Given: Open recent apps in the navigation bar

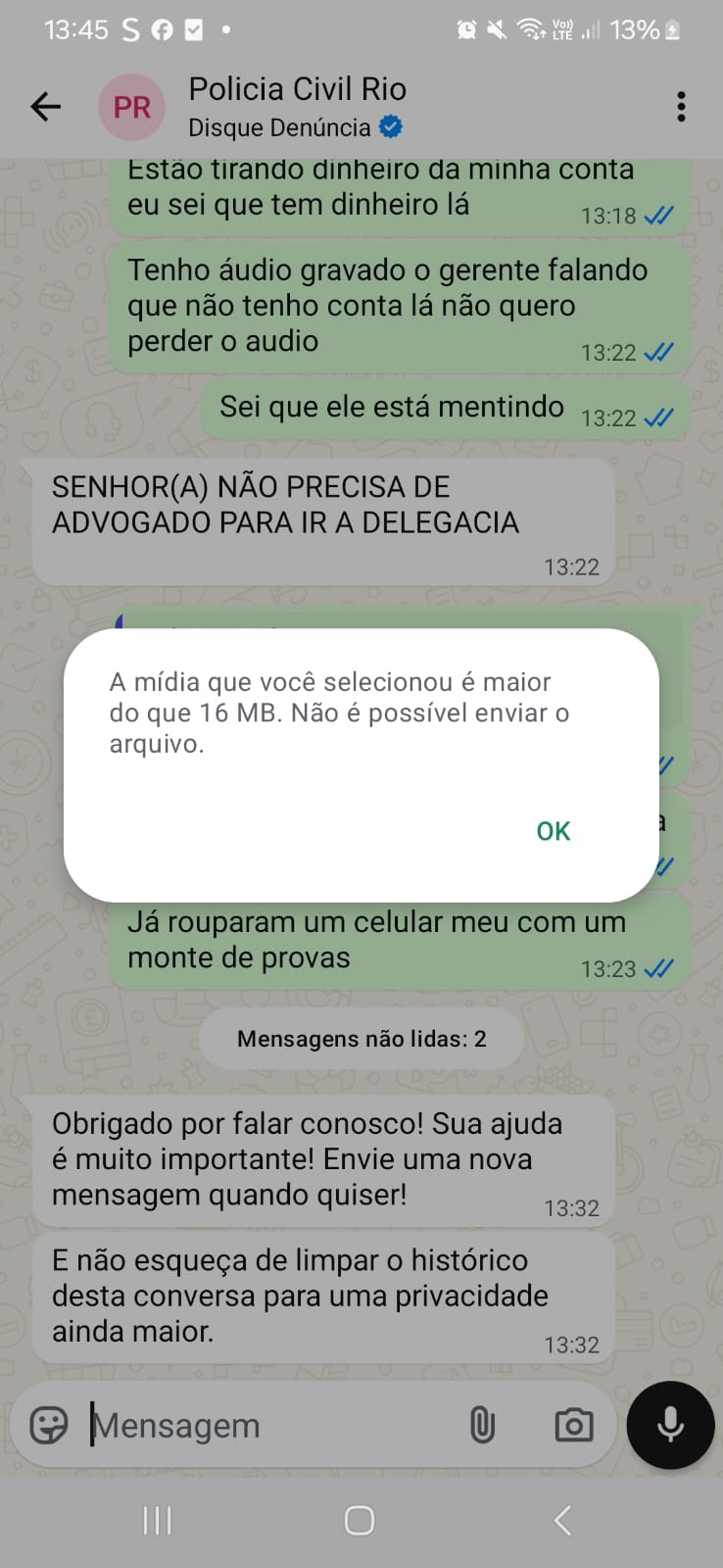Looking at the screenshot, I should tap(157, 1520).
